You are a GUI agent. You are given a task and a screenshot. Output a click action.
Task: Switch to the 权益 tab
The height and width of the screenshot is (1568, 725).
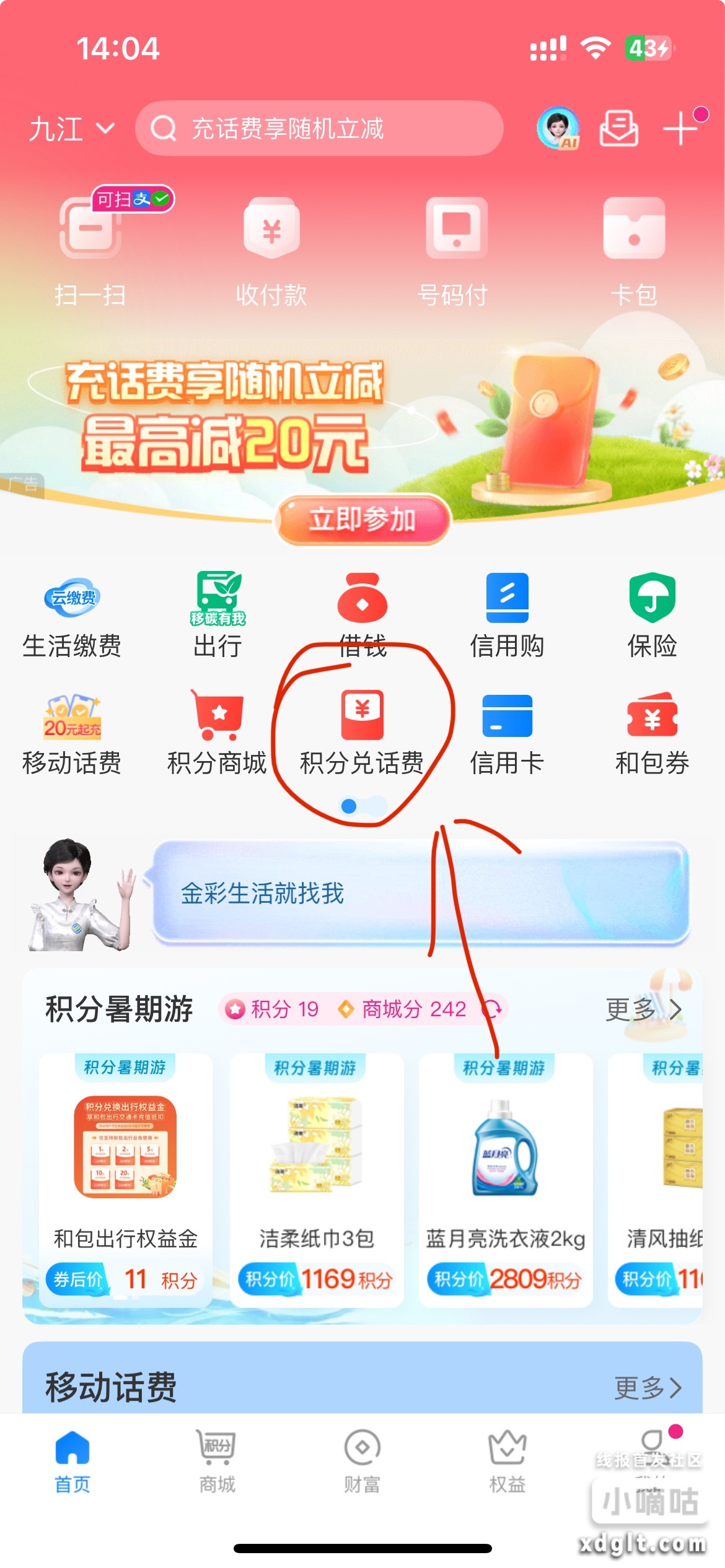point(507,1460)
